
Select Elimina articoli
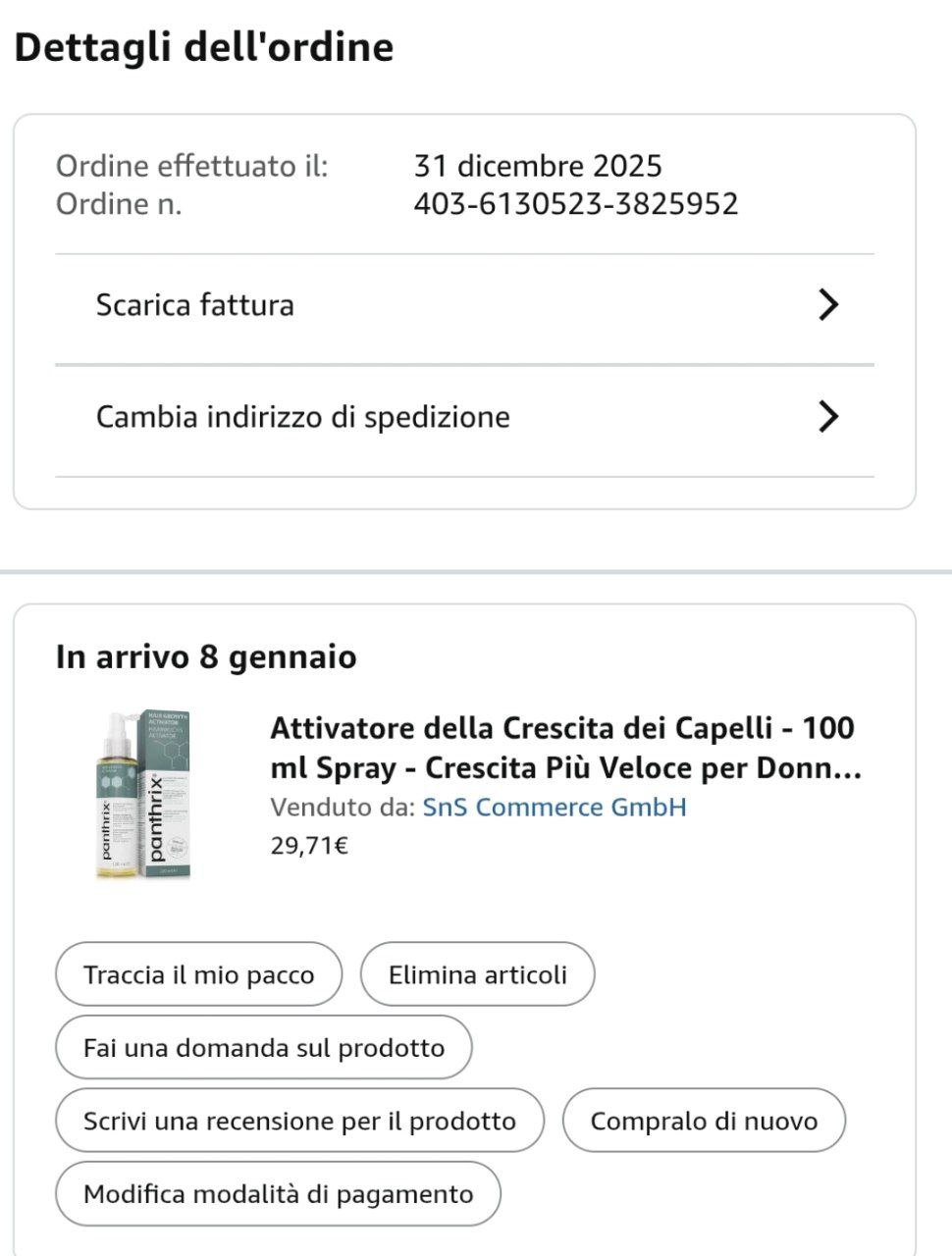pyautogui.click(x=478, y=974)
